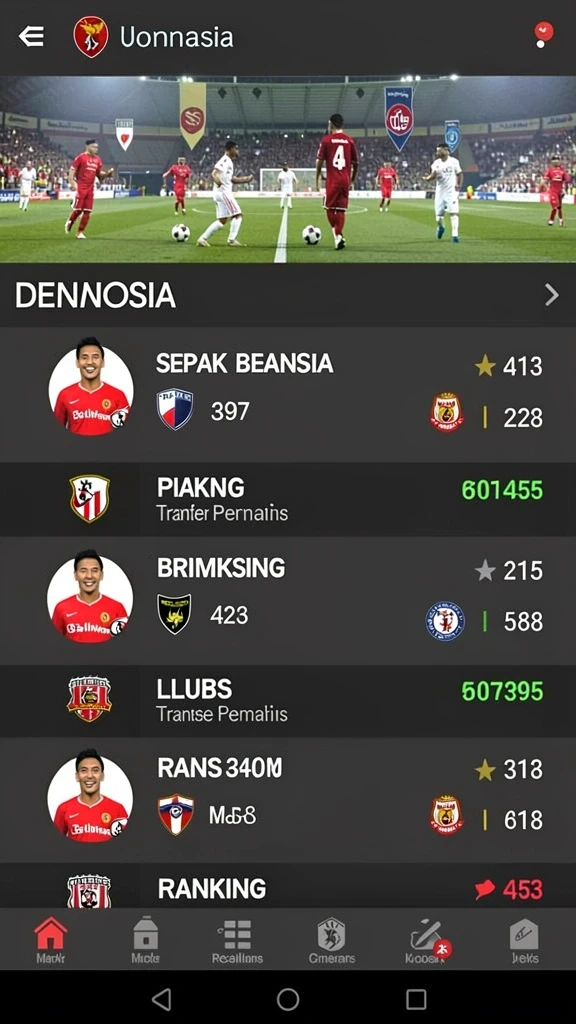Screen dimensions: 576x1024
Task: Switch to the Cmerars tab
Action: coord(332,940)
